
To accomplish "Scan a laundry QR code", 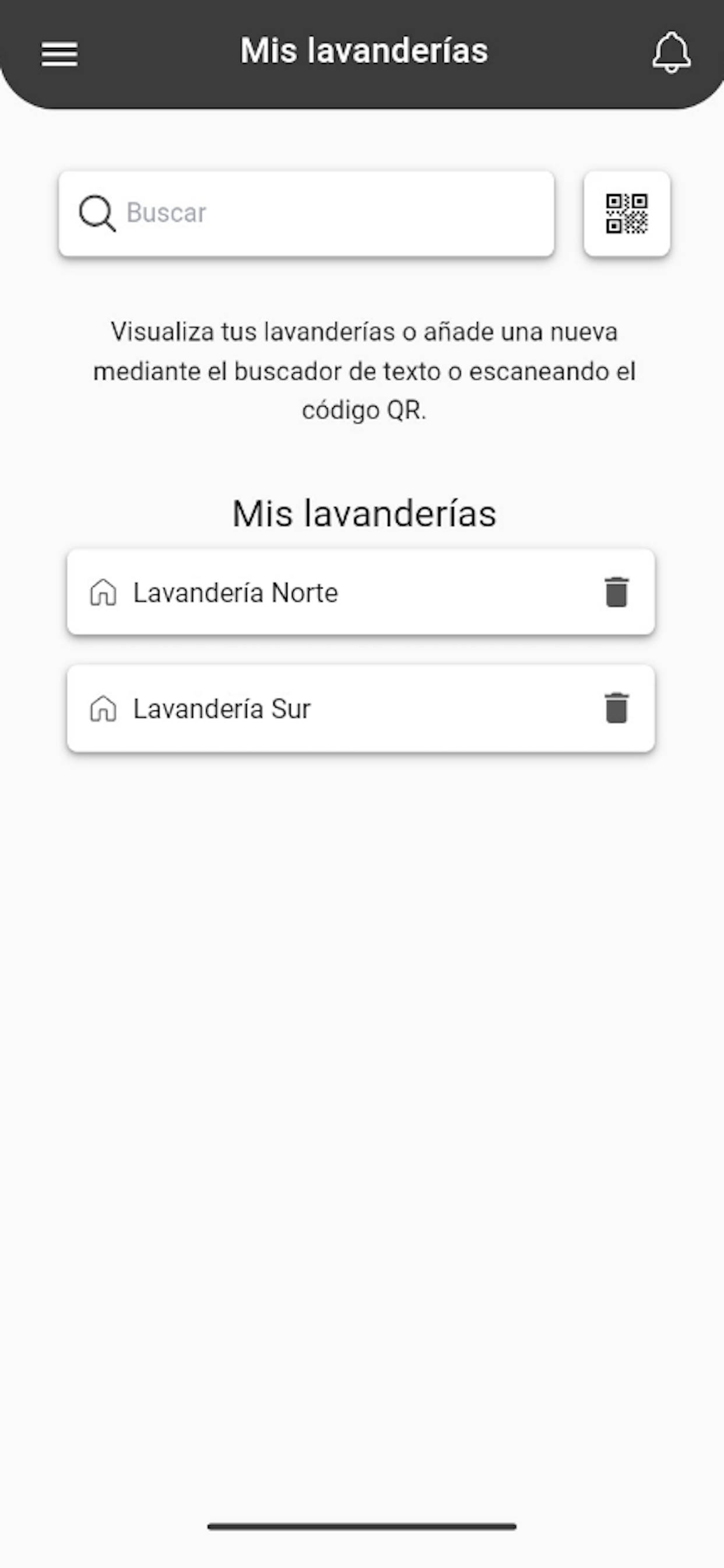I will 627,213.
